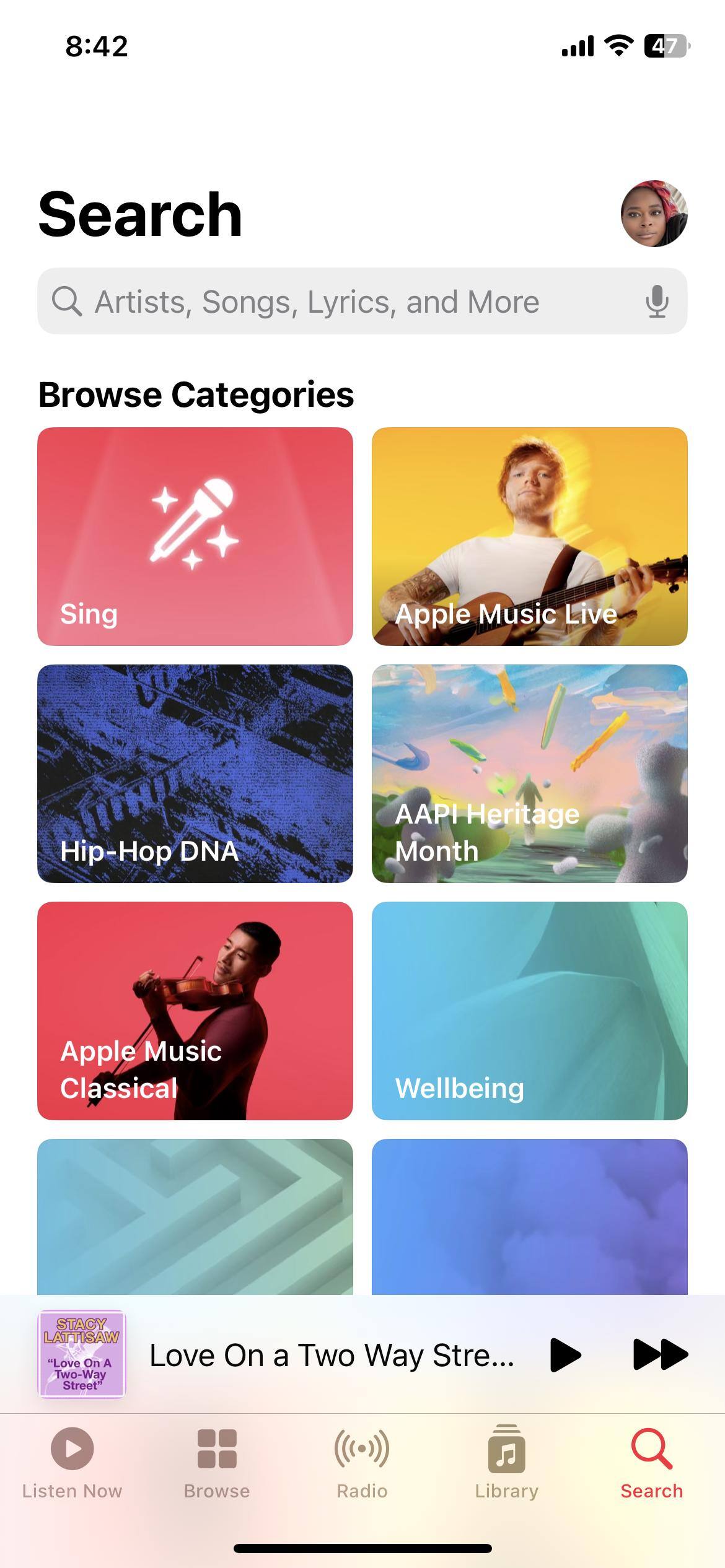The width and height of the screenshot is (725, 1568).
Task: Switch to the Listen Now tab
Action: coord(72,1461)
